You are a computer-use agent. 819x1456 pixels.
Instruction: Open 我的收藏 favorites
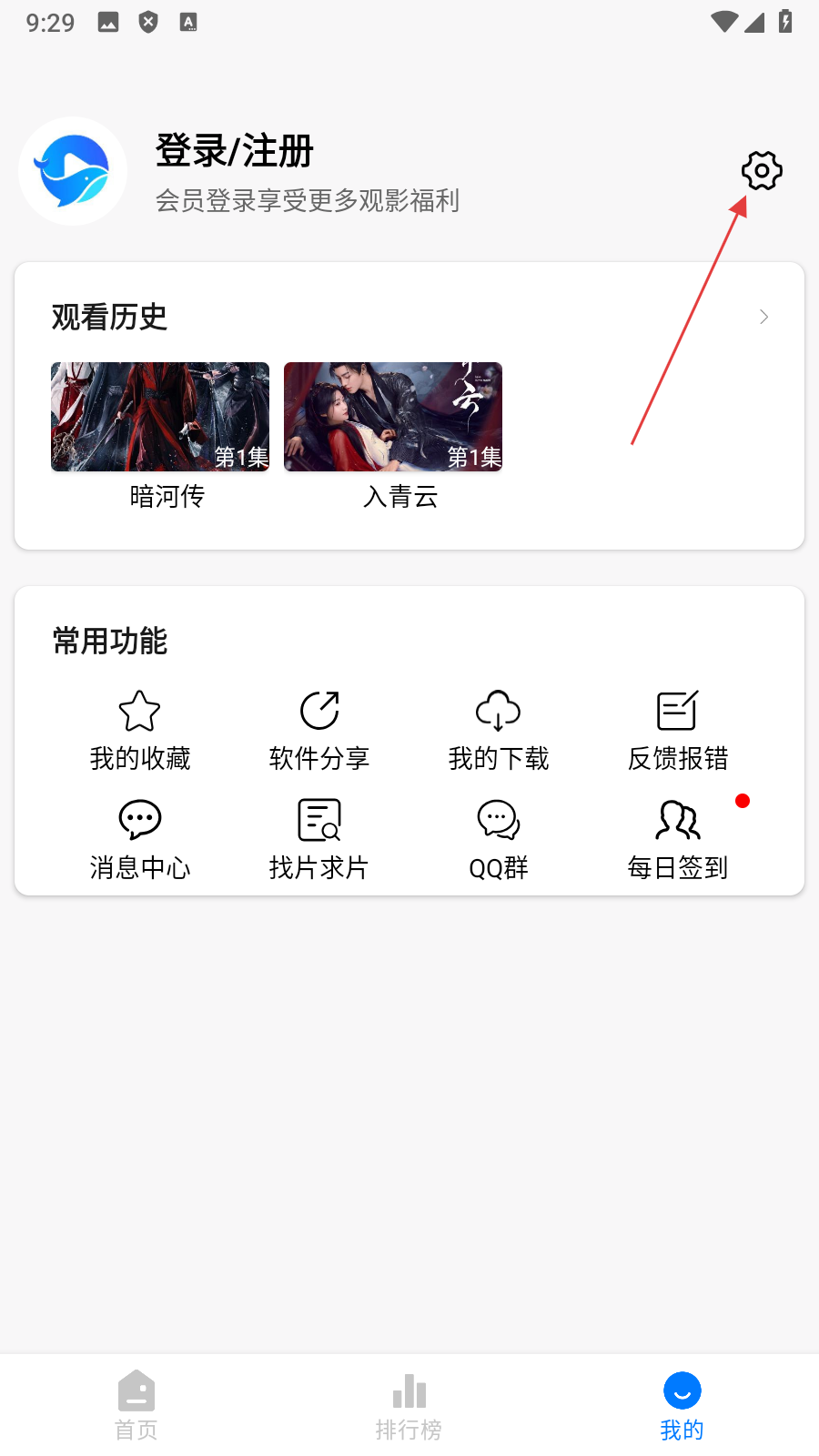click(x=140, y=730)
